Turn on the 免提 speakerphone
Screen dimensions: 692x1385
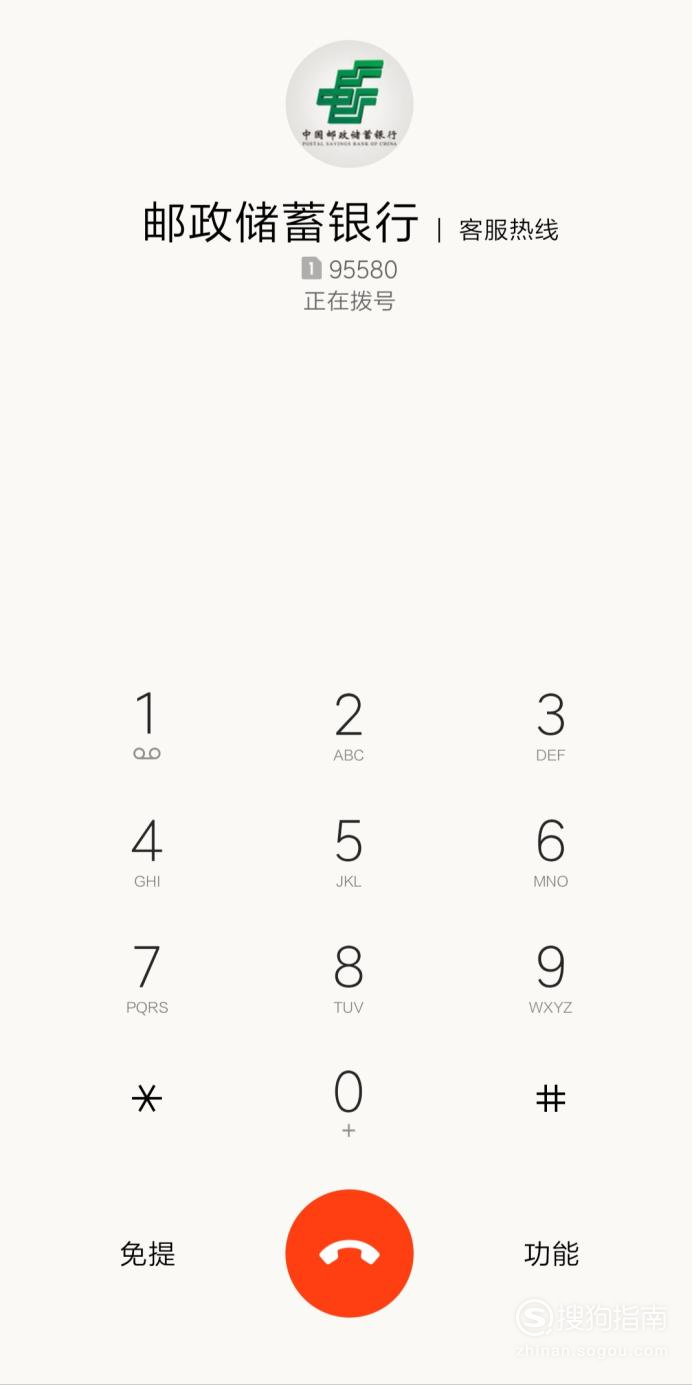tap(148, 1254)
